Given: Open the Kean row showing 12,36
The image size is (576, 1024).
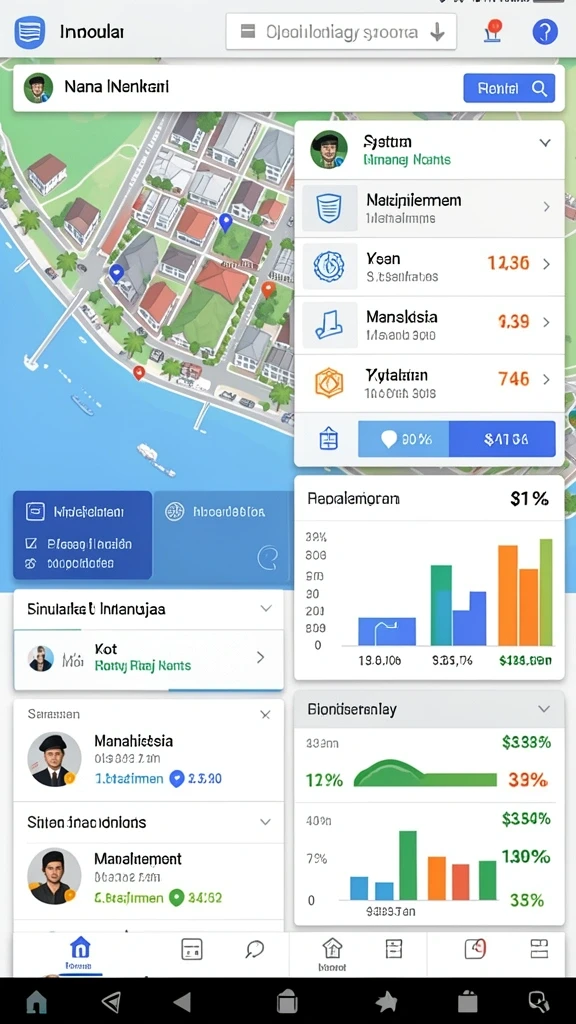Looking at the screenshot, I should click(429, 266).
